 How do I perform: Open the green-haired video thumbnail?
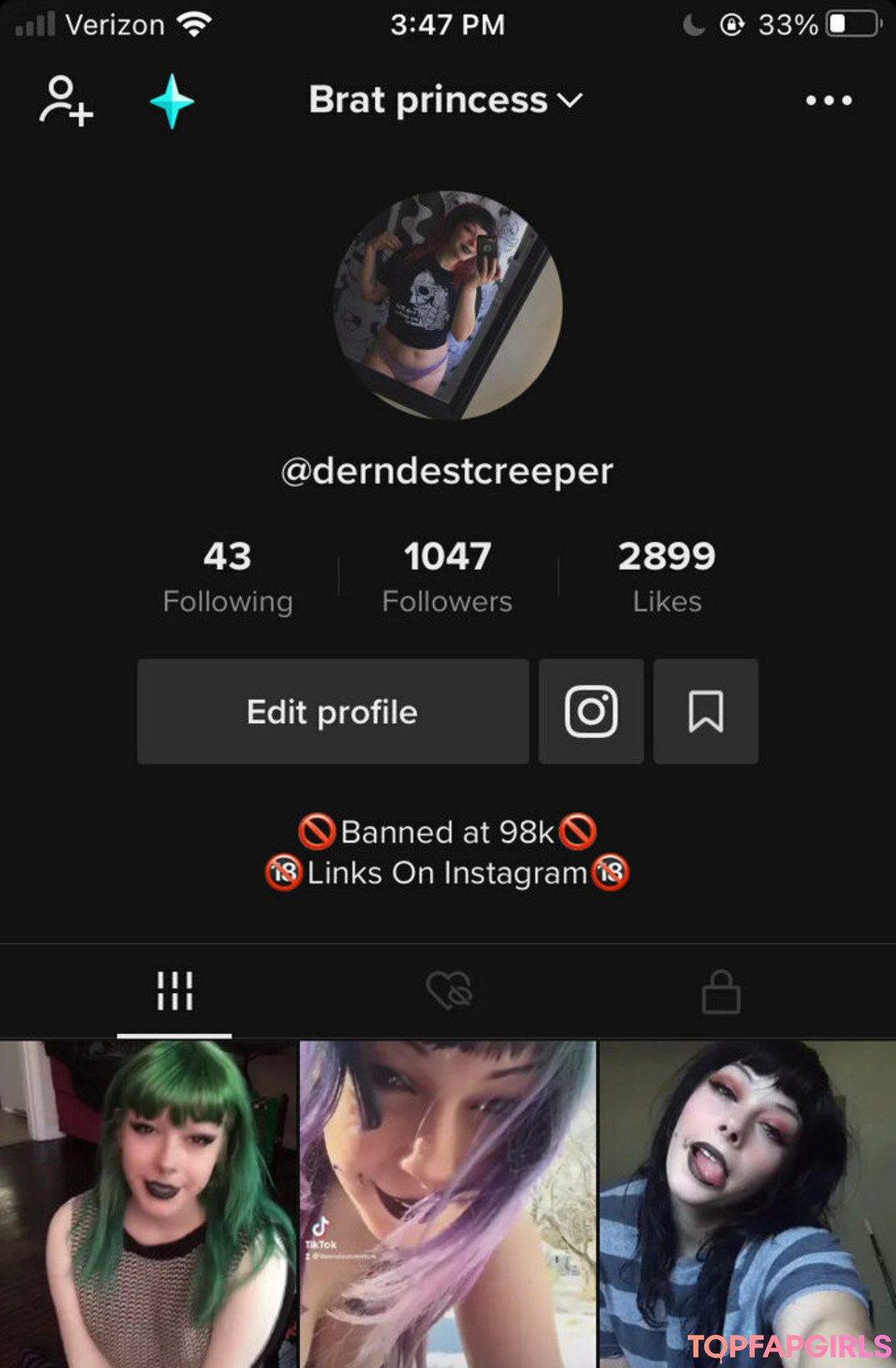tap(149, 1203)
